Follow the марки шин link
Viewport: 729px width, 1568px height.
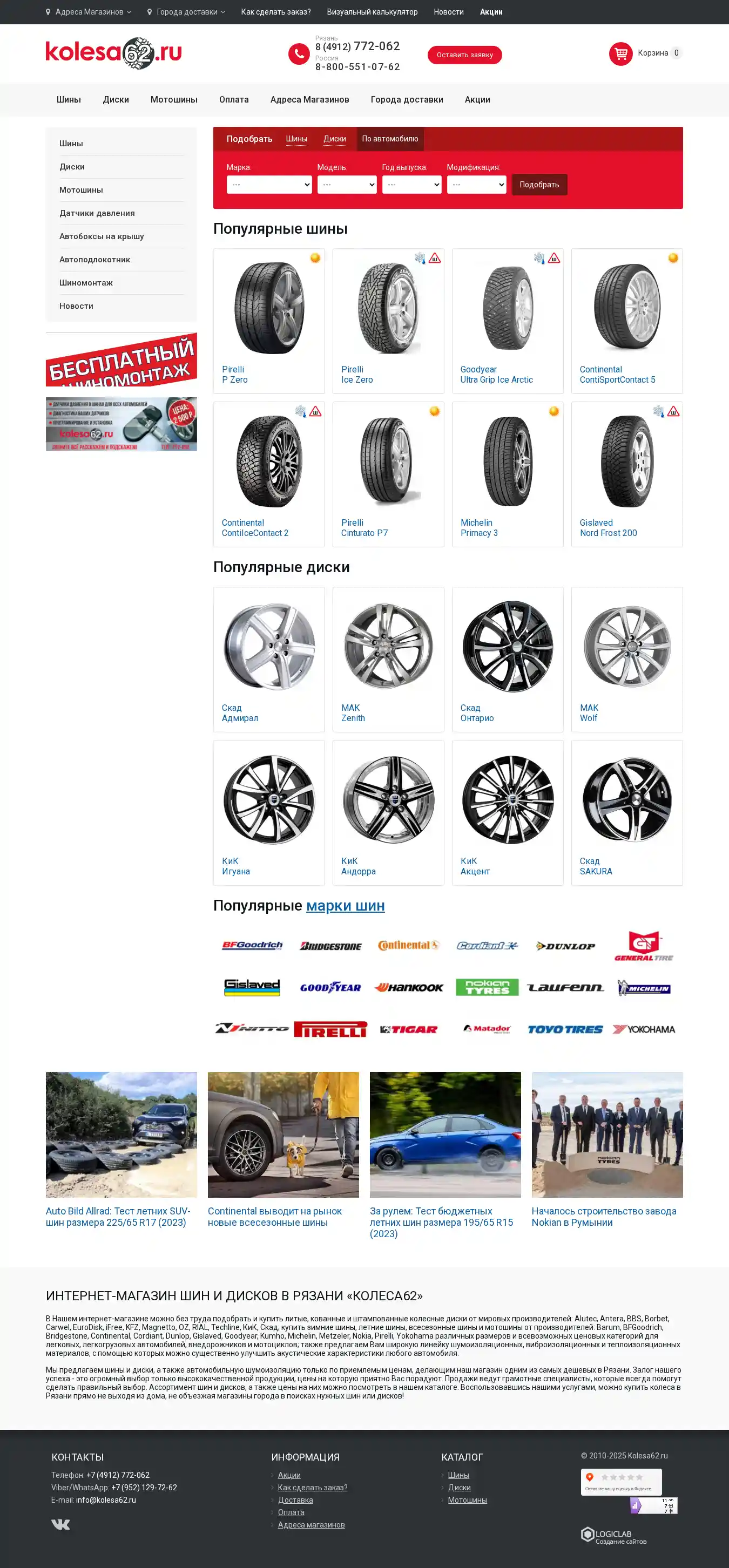(x=345, y=905)
